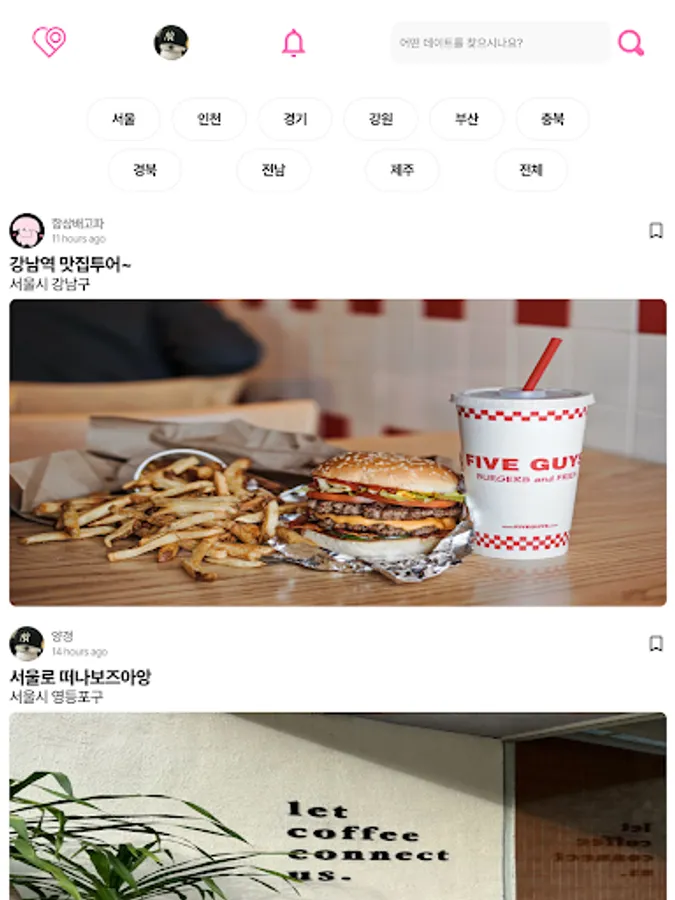Bookmark the 서울로 떠나보즈아앙 post
The width and height of the screenshot is (675, 900).
pos(656,643)
